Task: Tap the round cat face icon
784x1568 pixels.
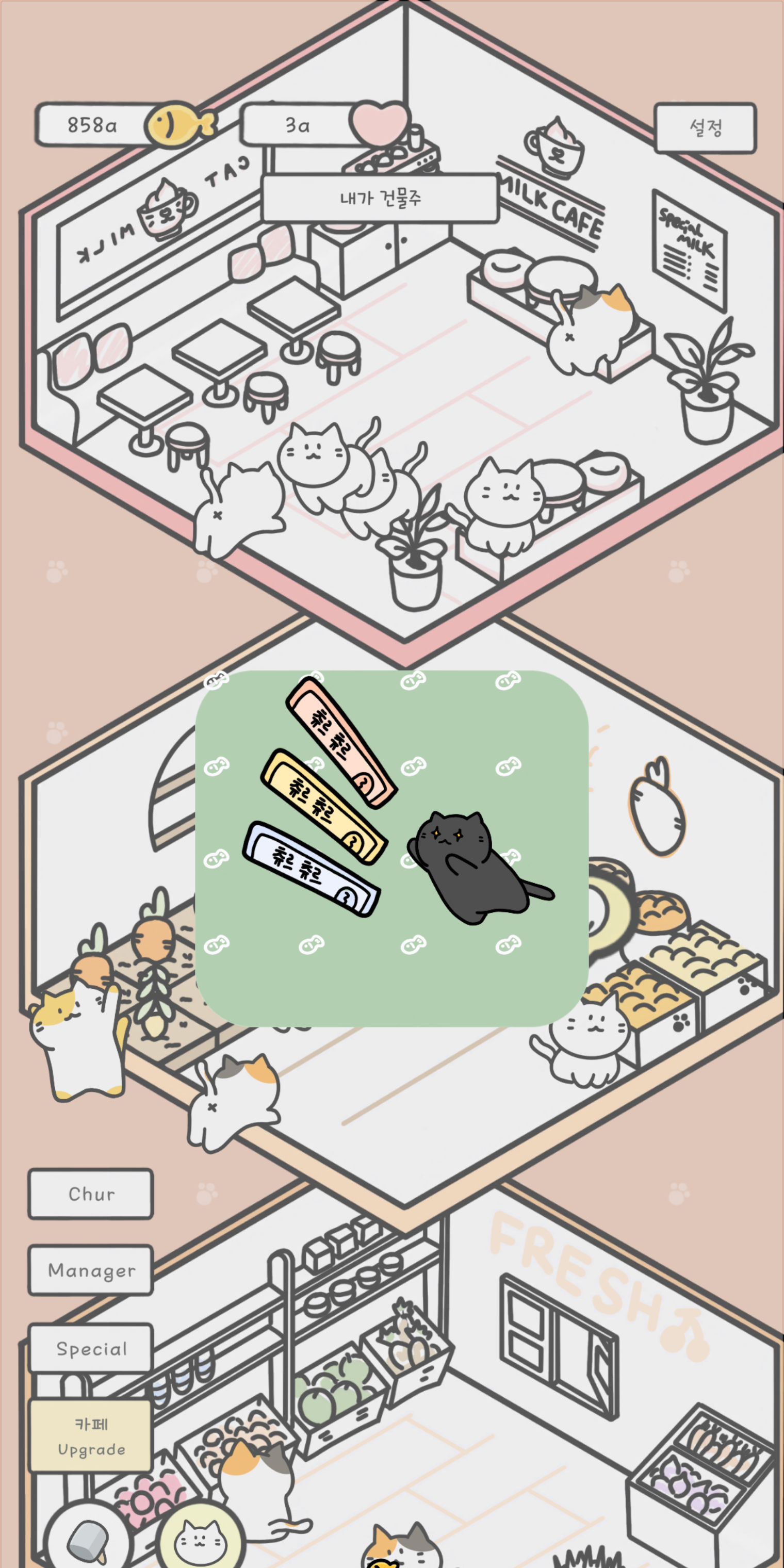Action: 201,1537
